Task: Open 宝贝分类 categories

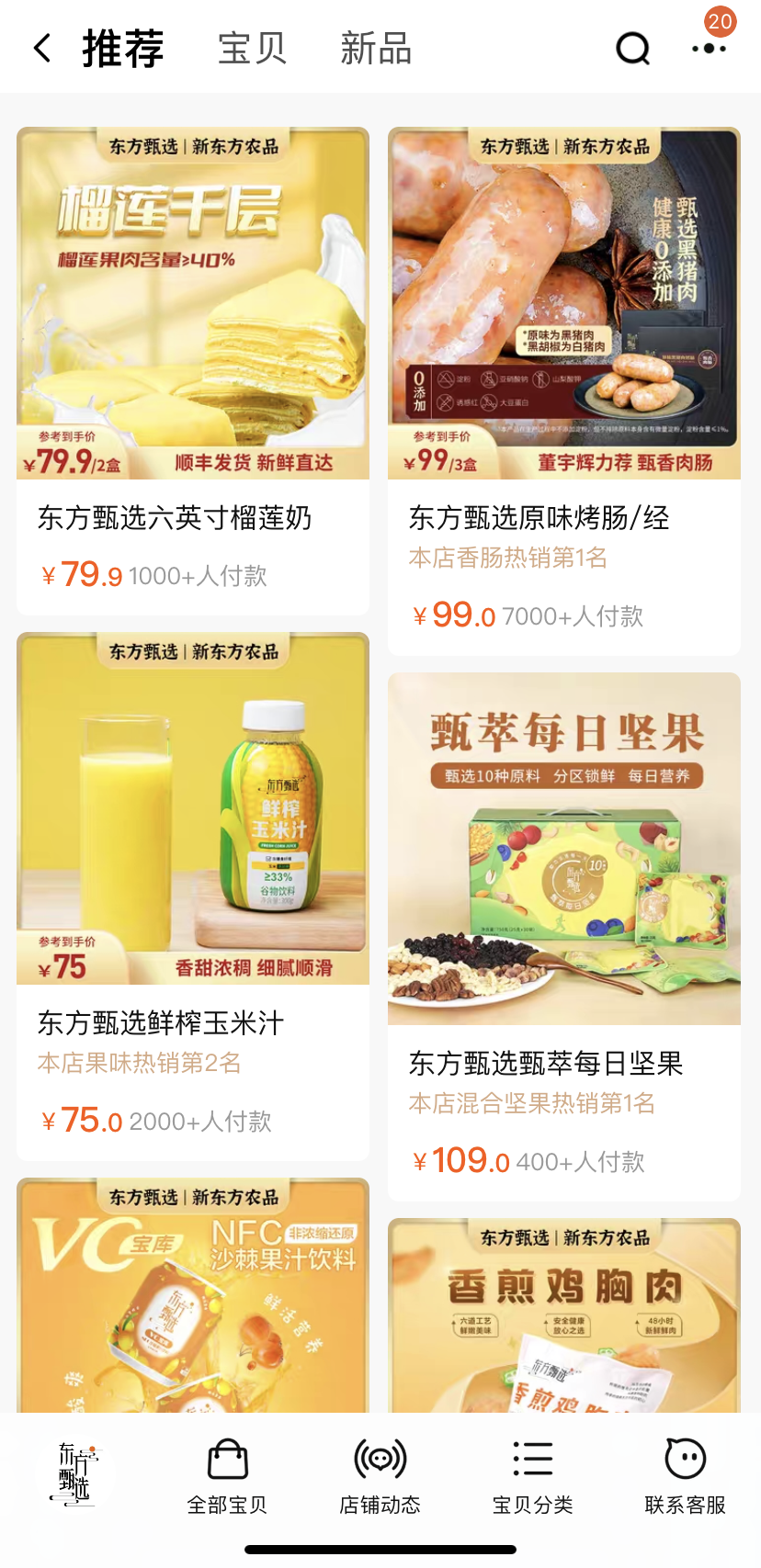Action: 532,1476
